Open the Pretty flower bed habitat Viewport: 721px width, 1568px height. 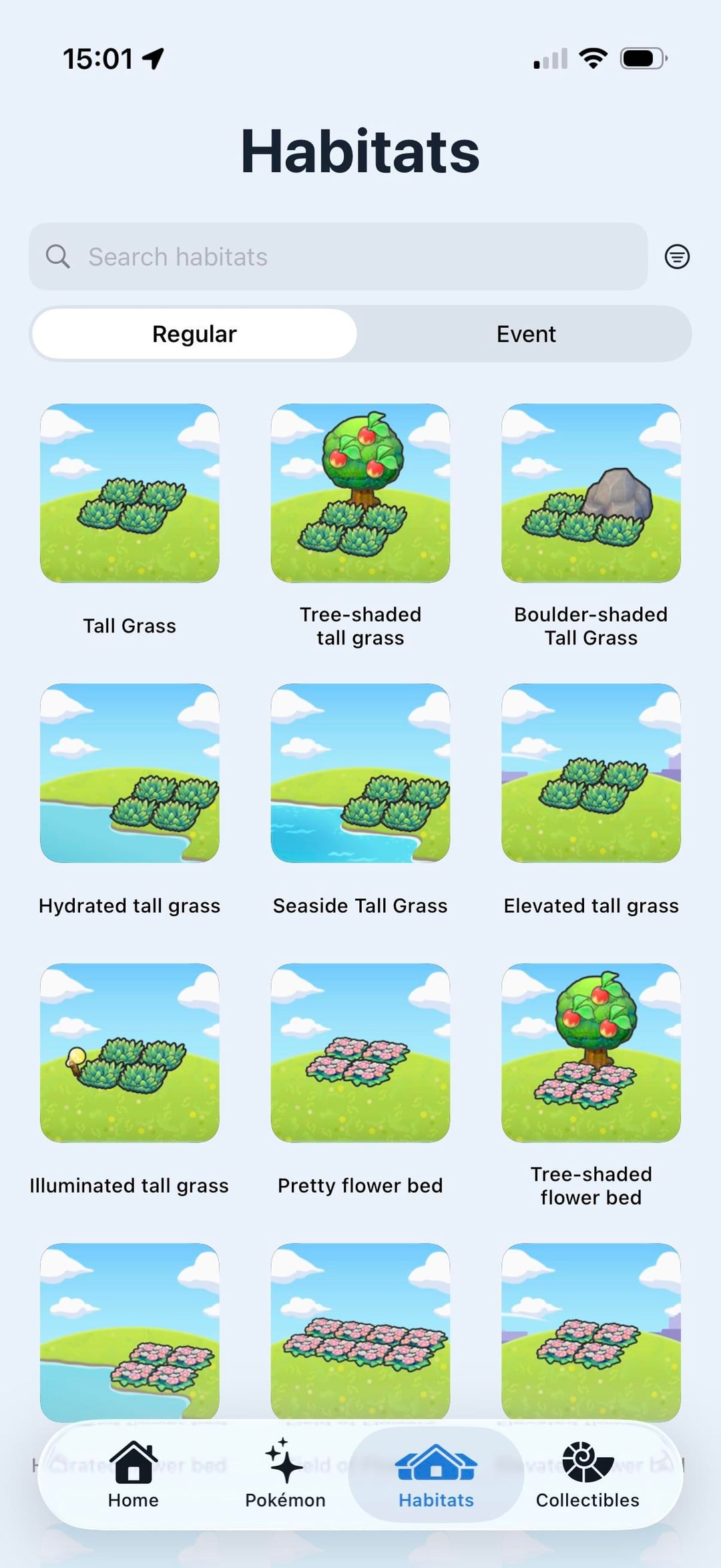tap(360, 1052)
